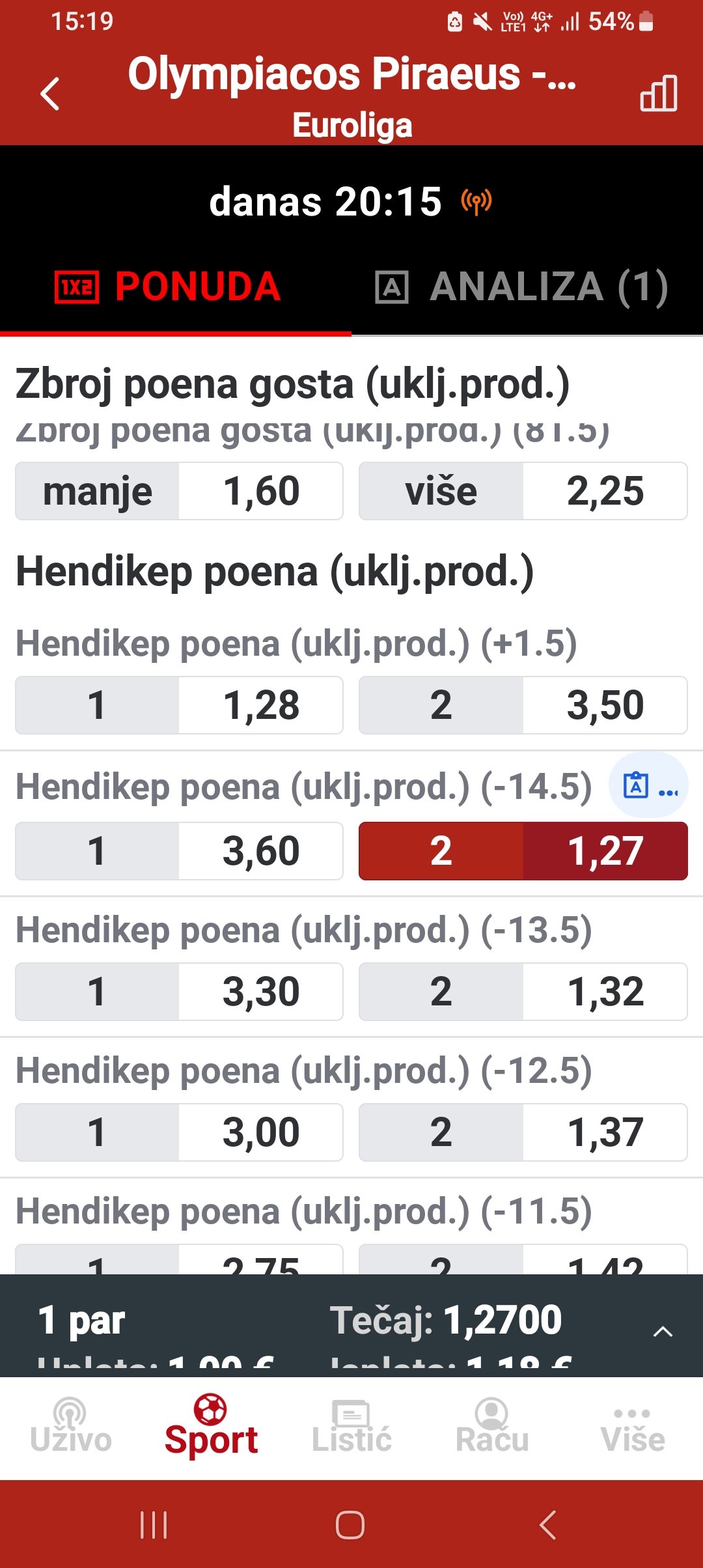Expand the bet slip summary bar
Image resolution: width=703 pixels, height=1568 pixels.
(x=662, y=1331)
